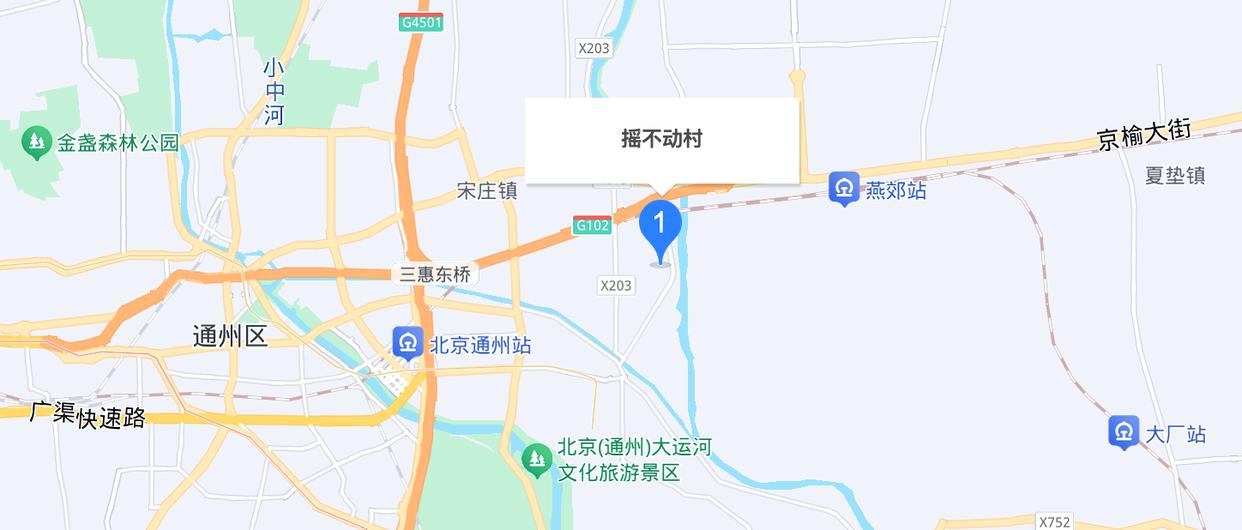Open the 金盏森林公园 park marker
This screenshot has height=530, width=1242.
[37, 143]
